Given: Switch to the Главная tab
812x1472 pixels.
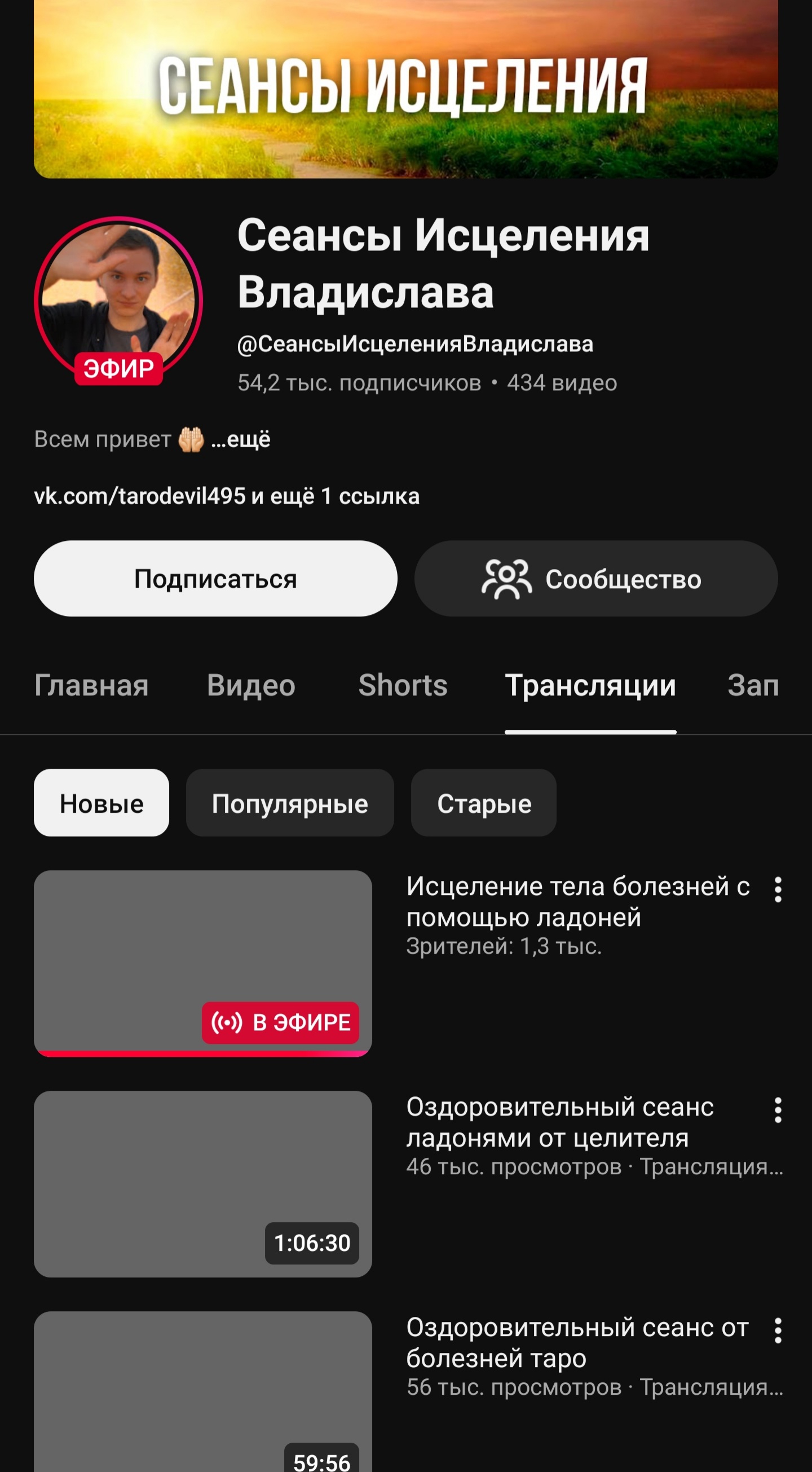Looking at the screenshot, I should coord(91,685).
